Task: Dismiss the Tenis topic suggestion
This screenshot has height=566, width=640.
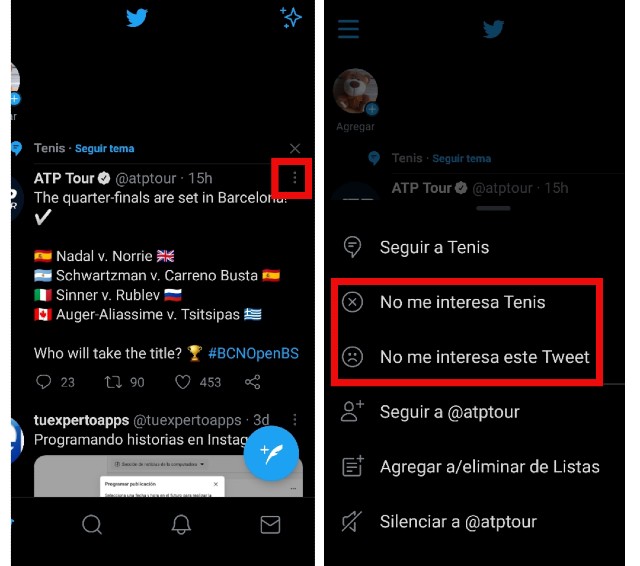Action: pos(294,148)
